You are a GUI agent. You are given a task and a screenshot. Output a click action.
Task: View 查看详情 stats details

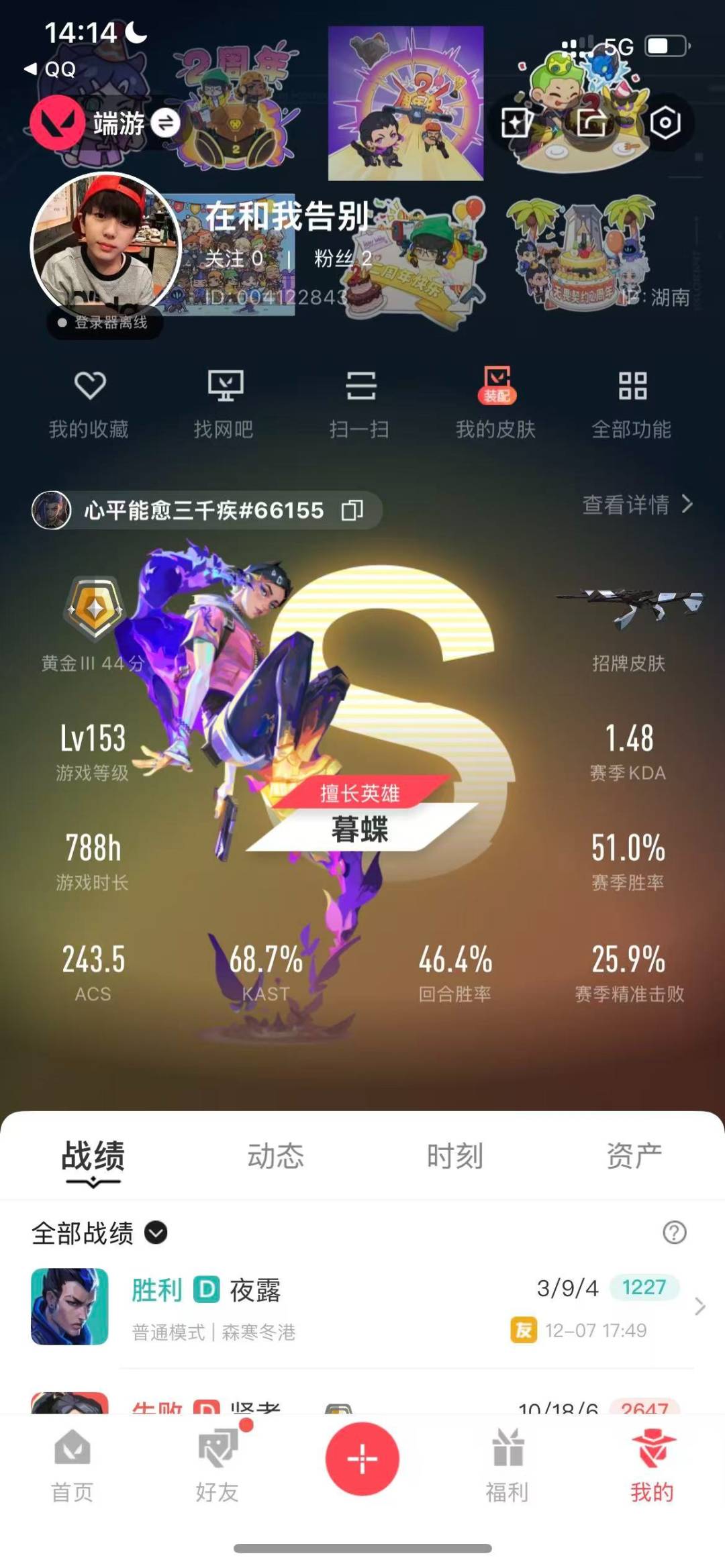636,505
